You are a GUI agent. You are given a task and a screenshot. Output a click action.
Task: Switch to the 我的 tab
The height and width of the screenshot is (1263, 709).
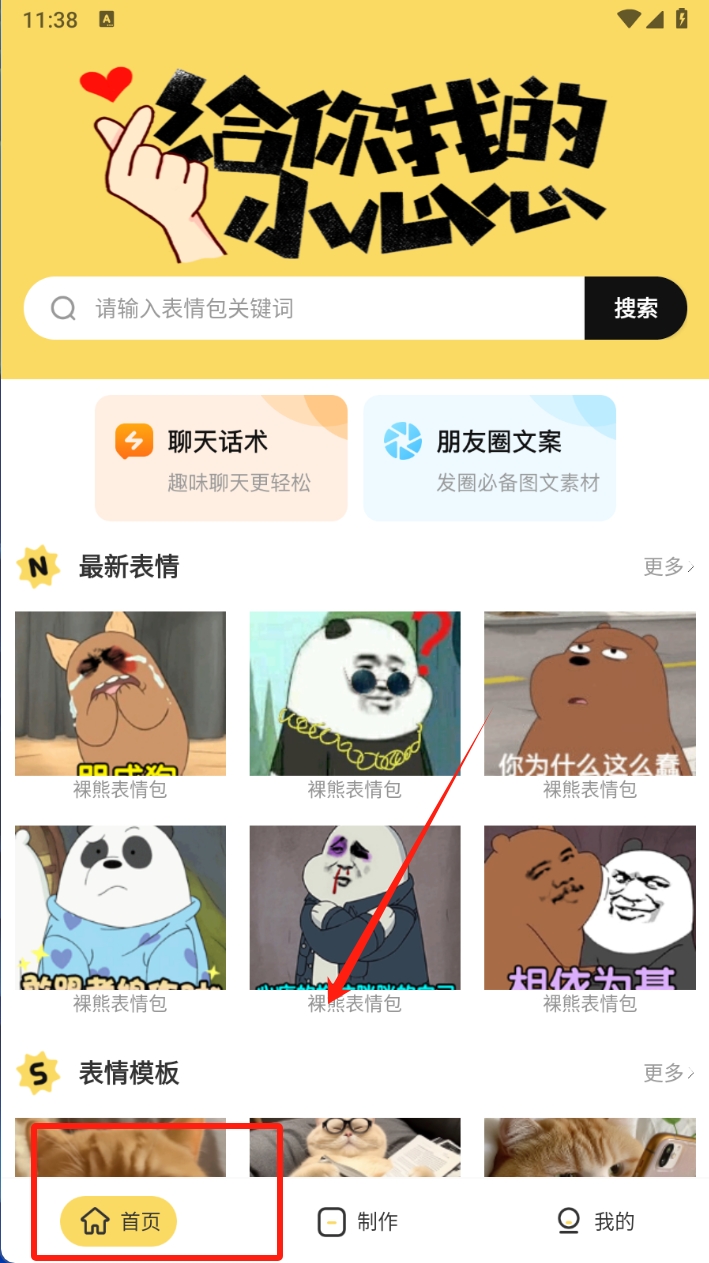[595, 1221]
